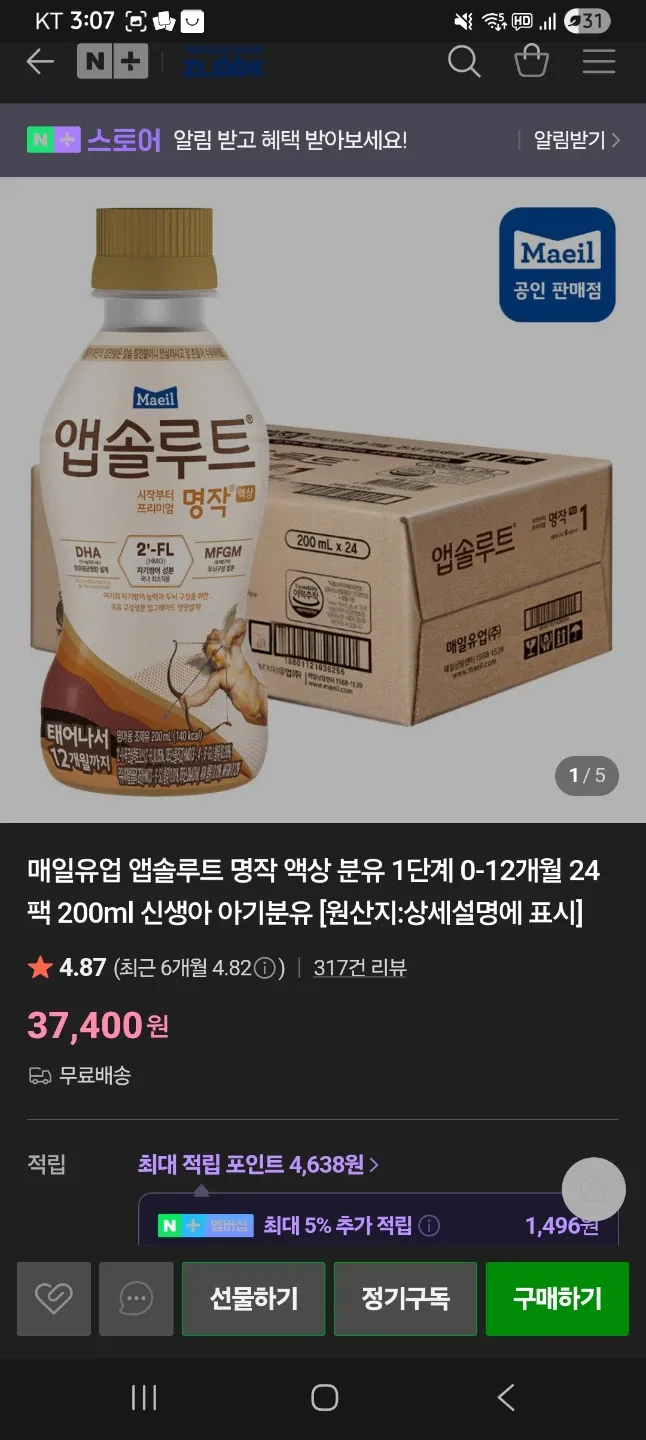
Task: Add product to wishlist with heart icon
Action: pos(54,1298)
